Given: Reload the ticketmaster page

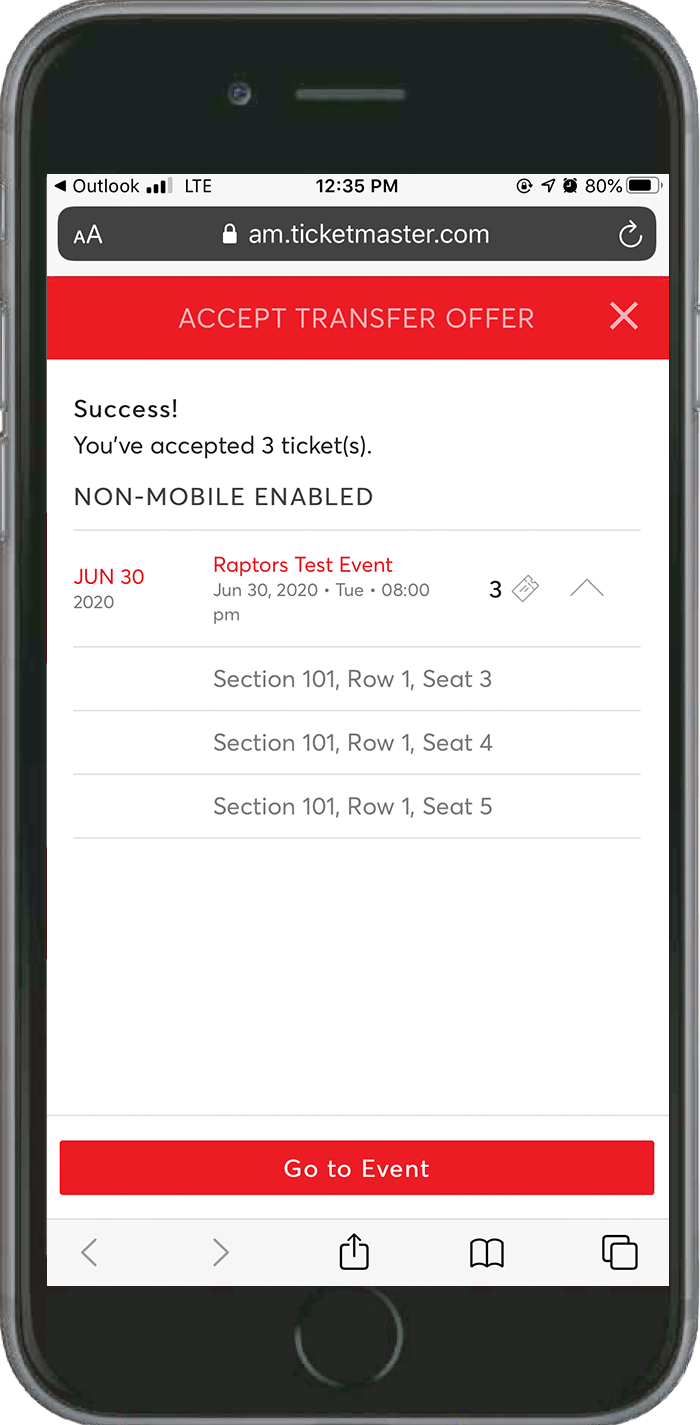Looking at the screenshot, I should 630,235.
